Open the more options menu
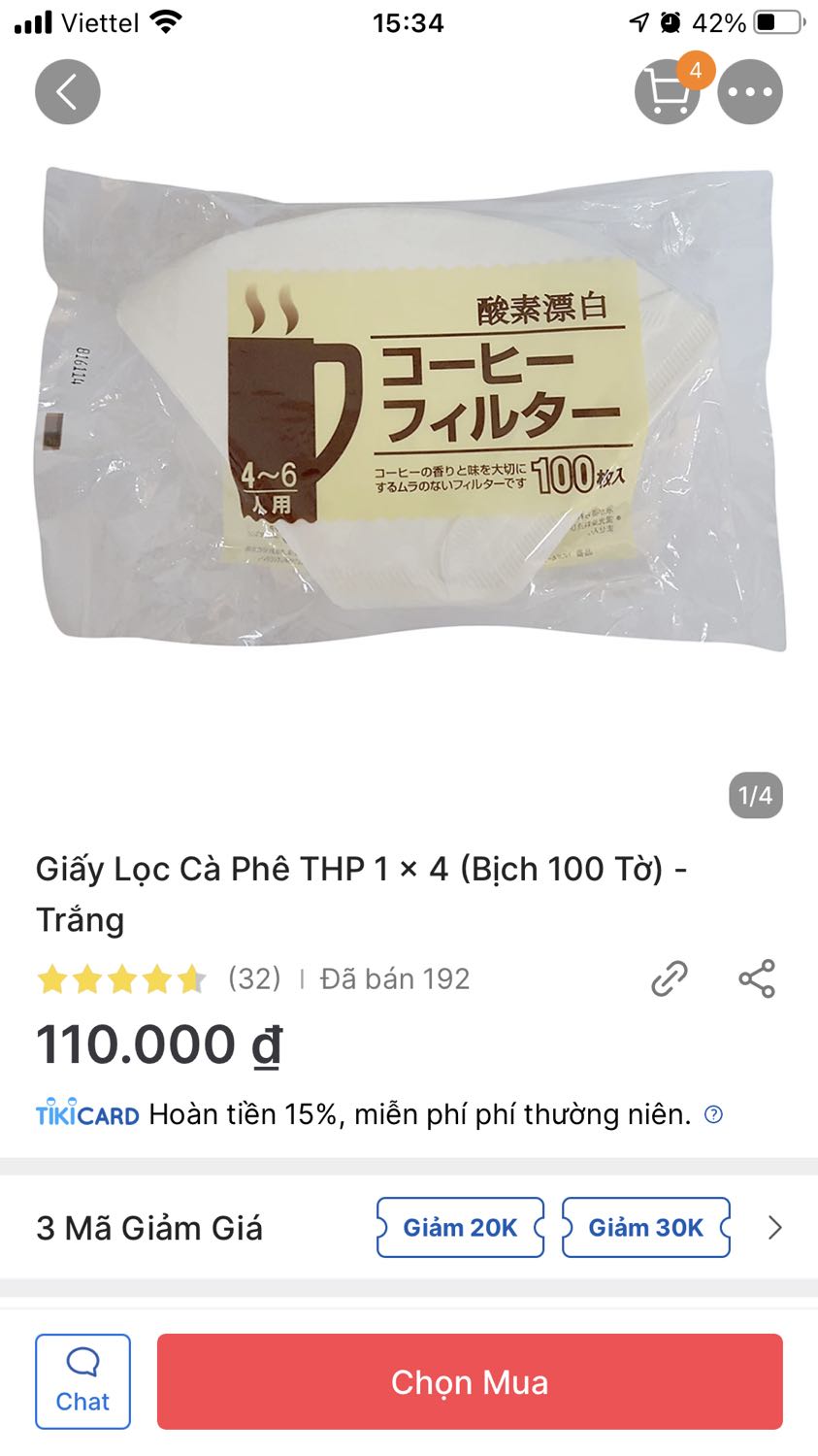818x1456 pixels. pos(751,91)
